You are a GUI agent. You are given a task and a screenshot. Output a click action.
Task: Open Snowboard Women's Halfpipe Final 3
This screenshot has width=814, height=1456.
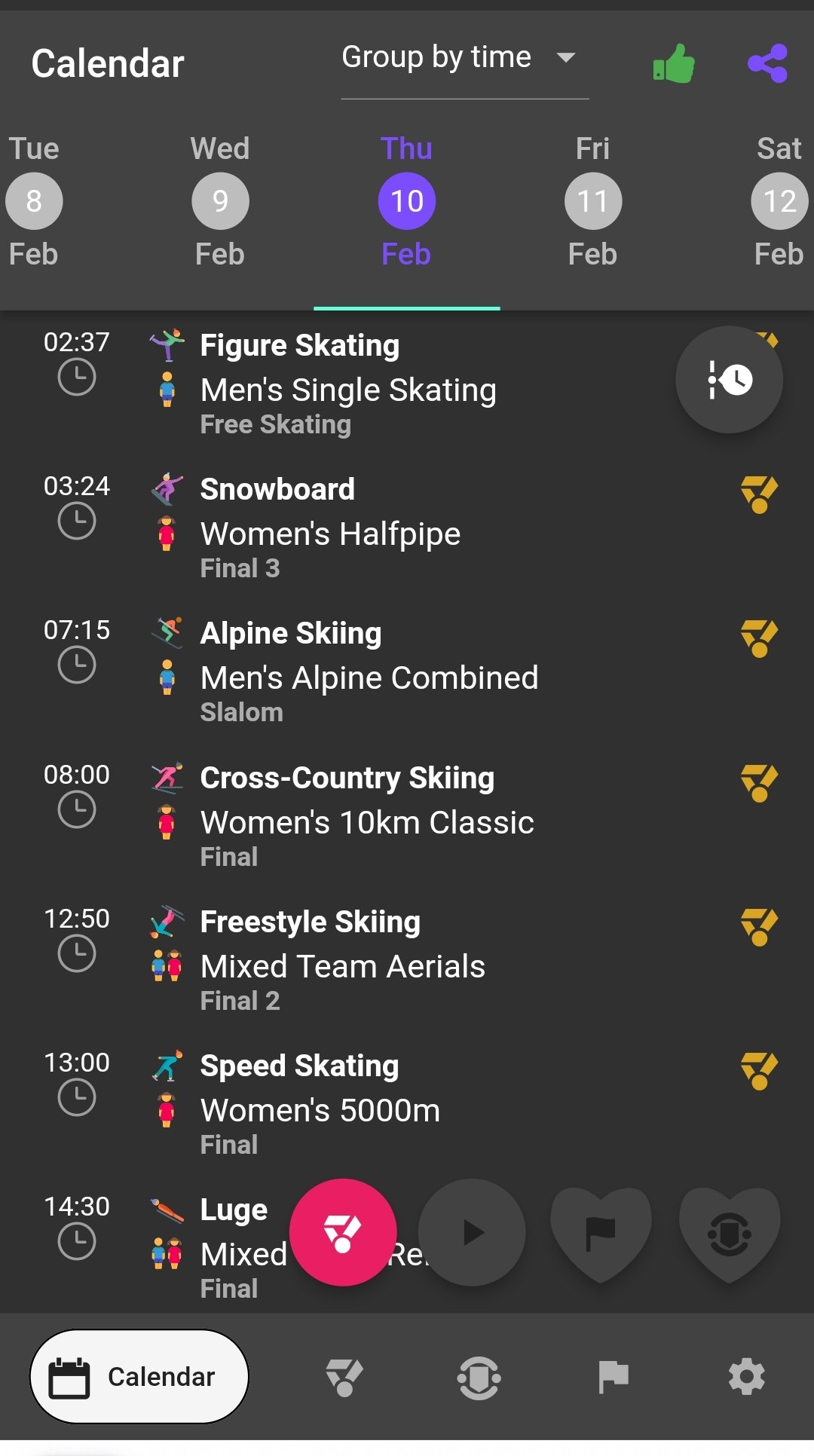407,528
